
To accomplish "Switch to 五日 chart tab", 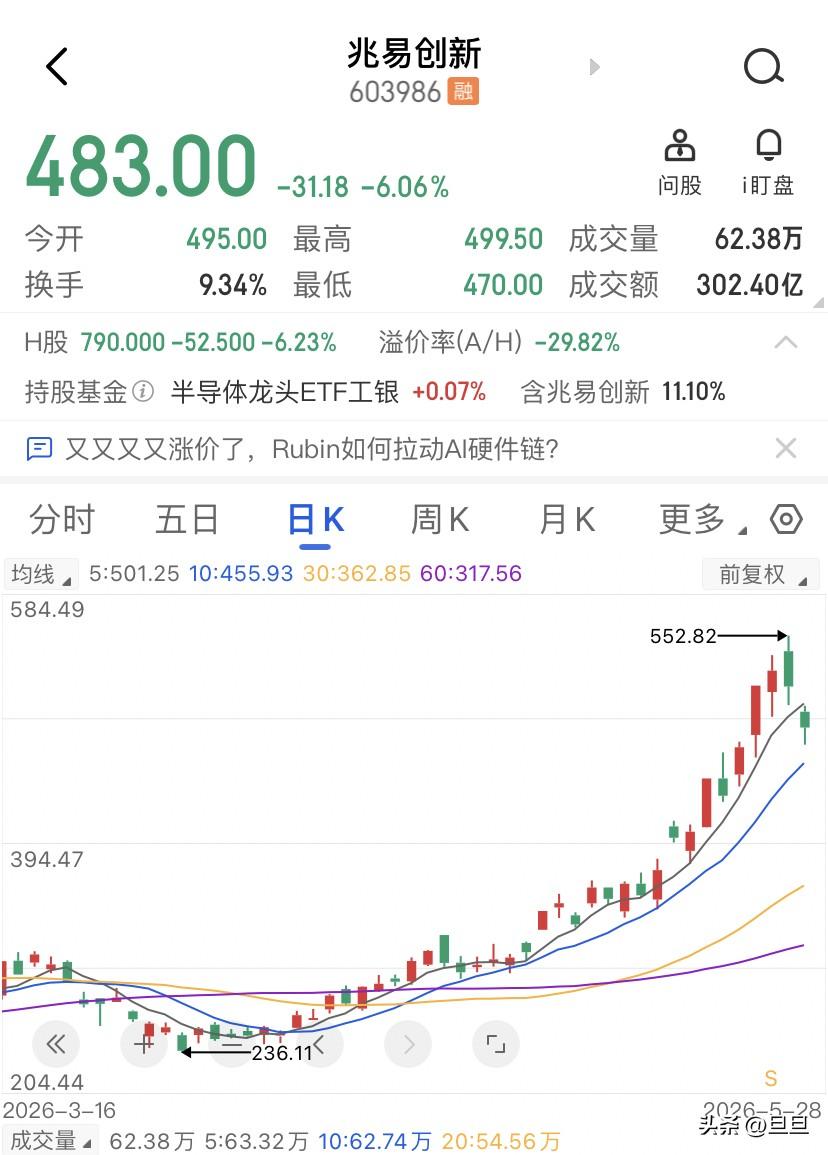I will (x=187, y=520).
